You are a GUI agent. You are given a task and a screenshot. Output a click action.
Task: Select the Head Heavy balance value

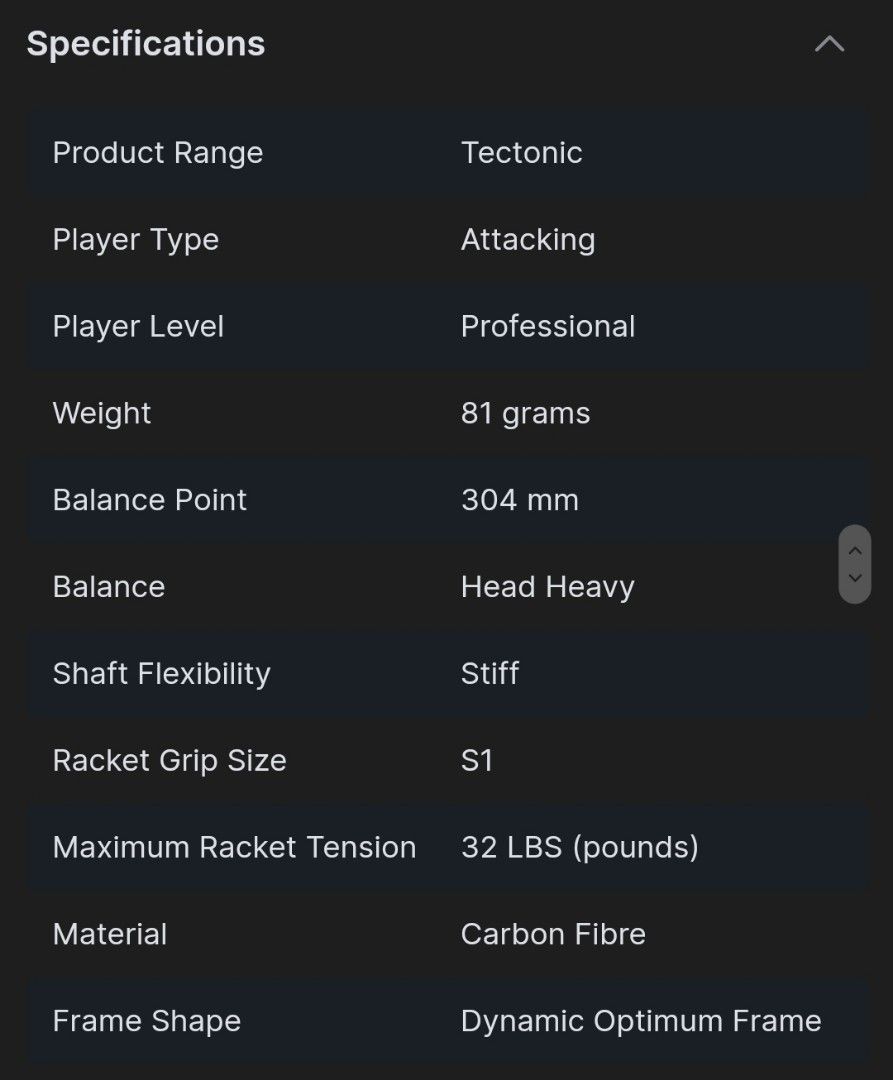tap(546, 587)
